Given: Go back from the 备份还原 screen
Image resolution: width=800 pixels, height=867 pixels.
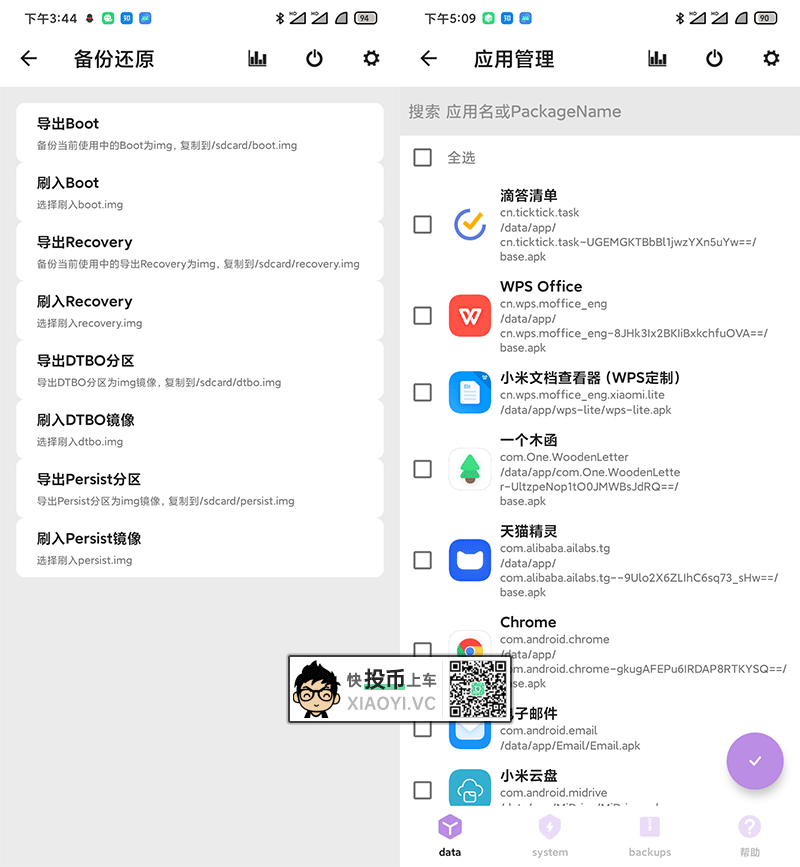Looking at the screenshot, I should [x=29, y=59].
